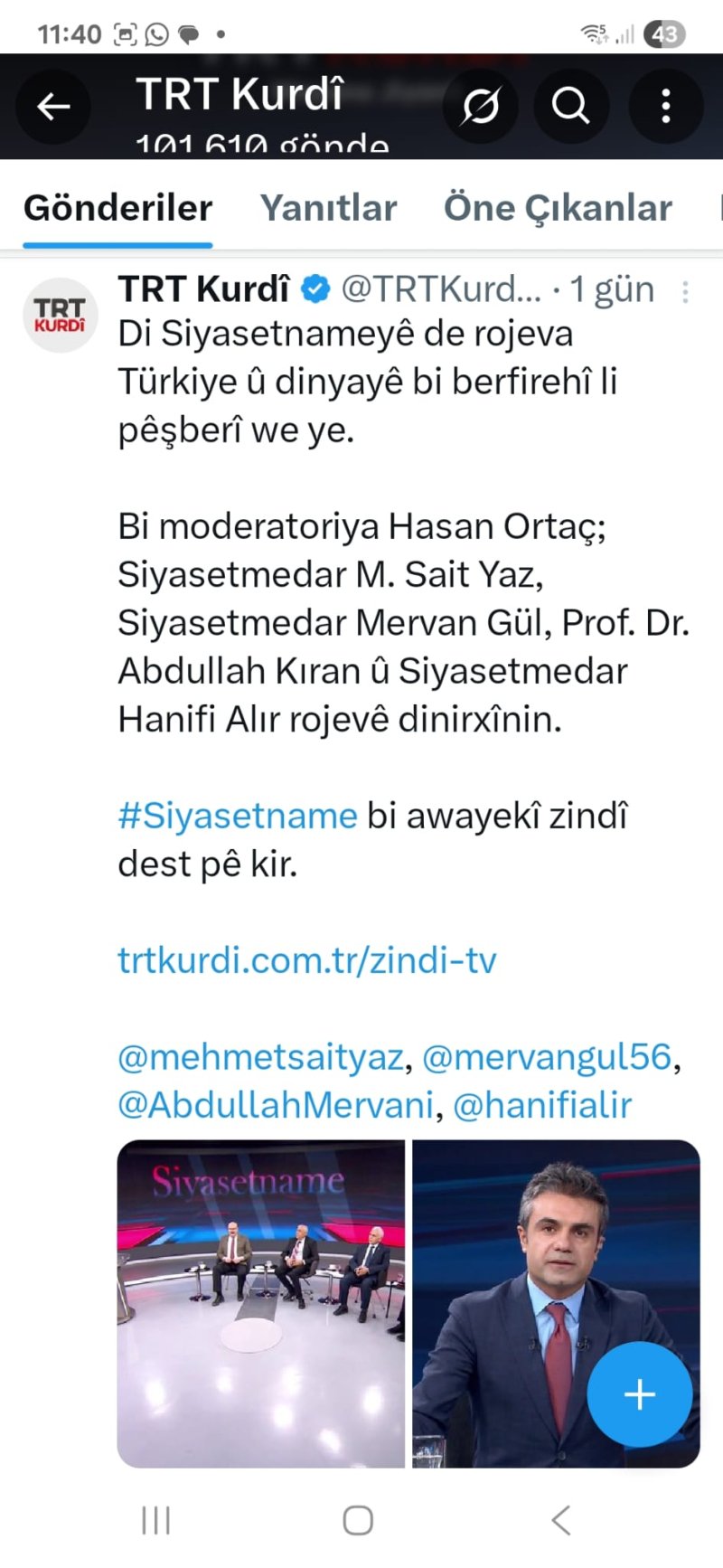
Task: Open Android recent apps
Action: tap(155, 1520)
